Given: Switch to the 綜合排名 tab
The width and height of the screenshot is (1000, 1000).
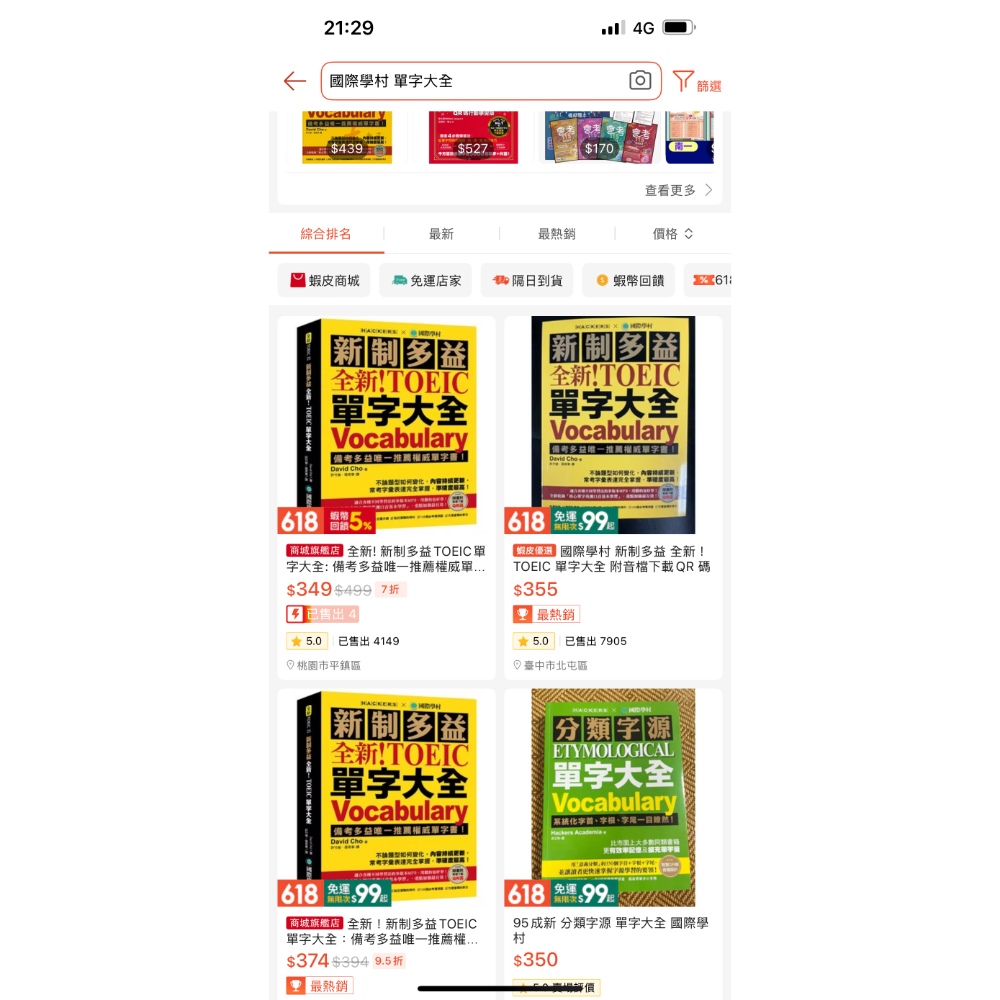Looking at the screenshot, I should 326,234.
